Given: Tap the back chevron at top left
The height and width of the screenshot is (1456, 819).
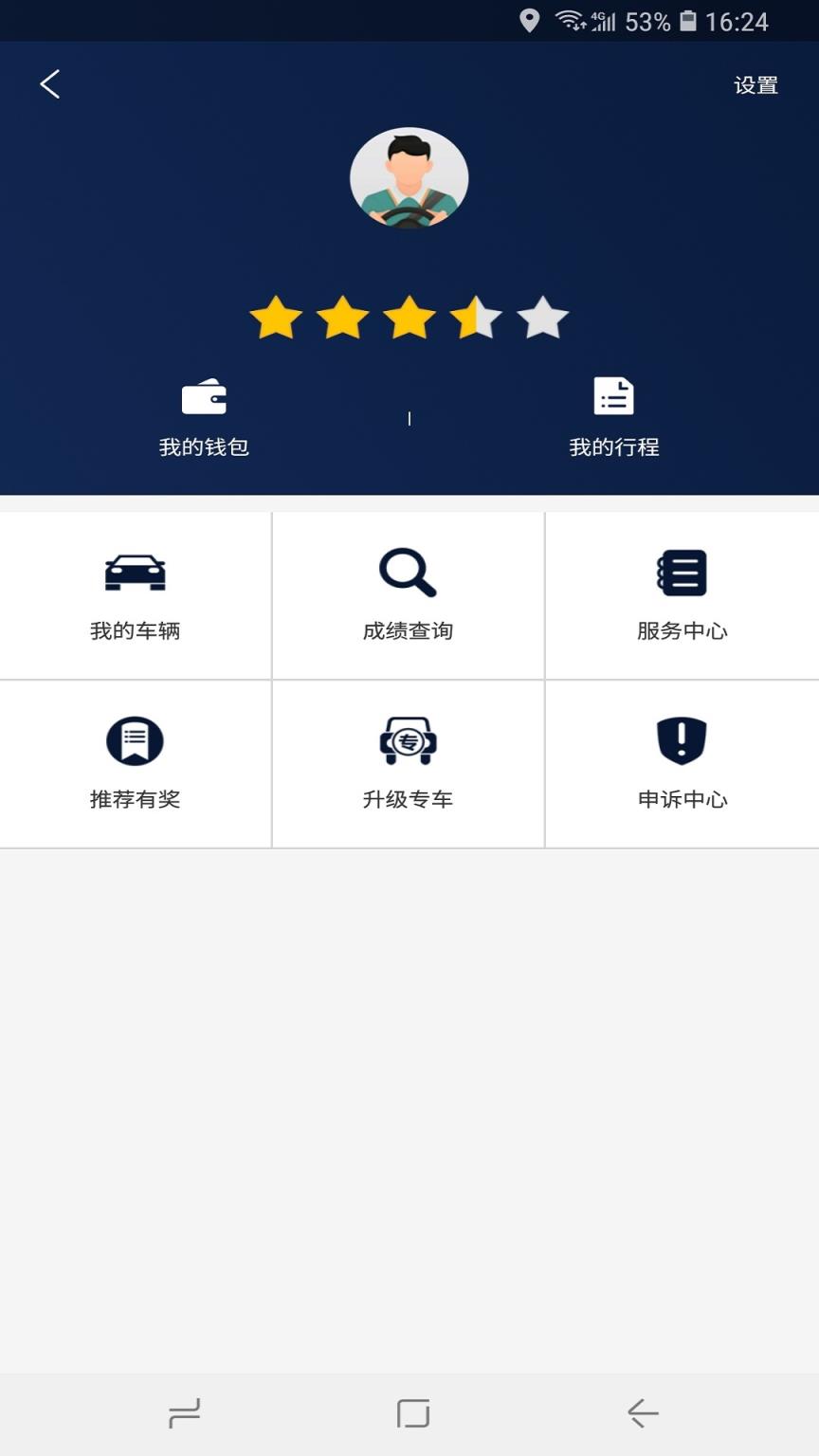Looking at the screenshot, I should 50,83.
